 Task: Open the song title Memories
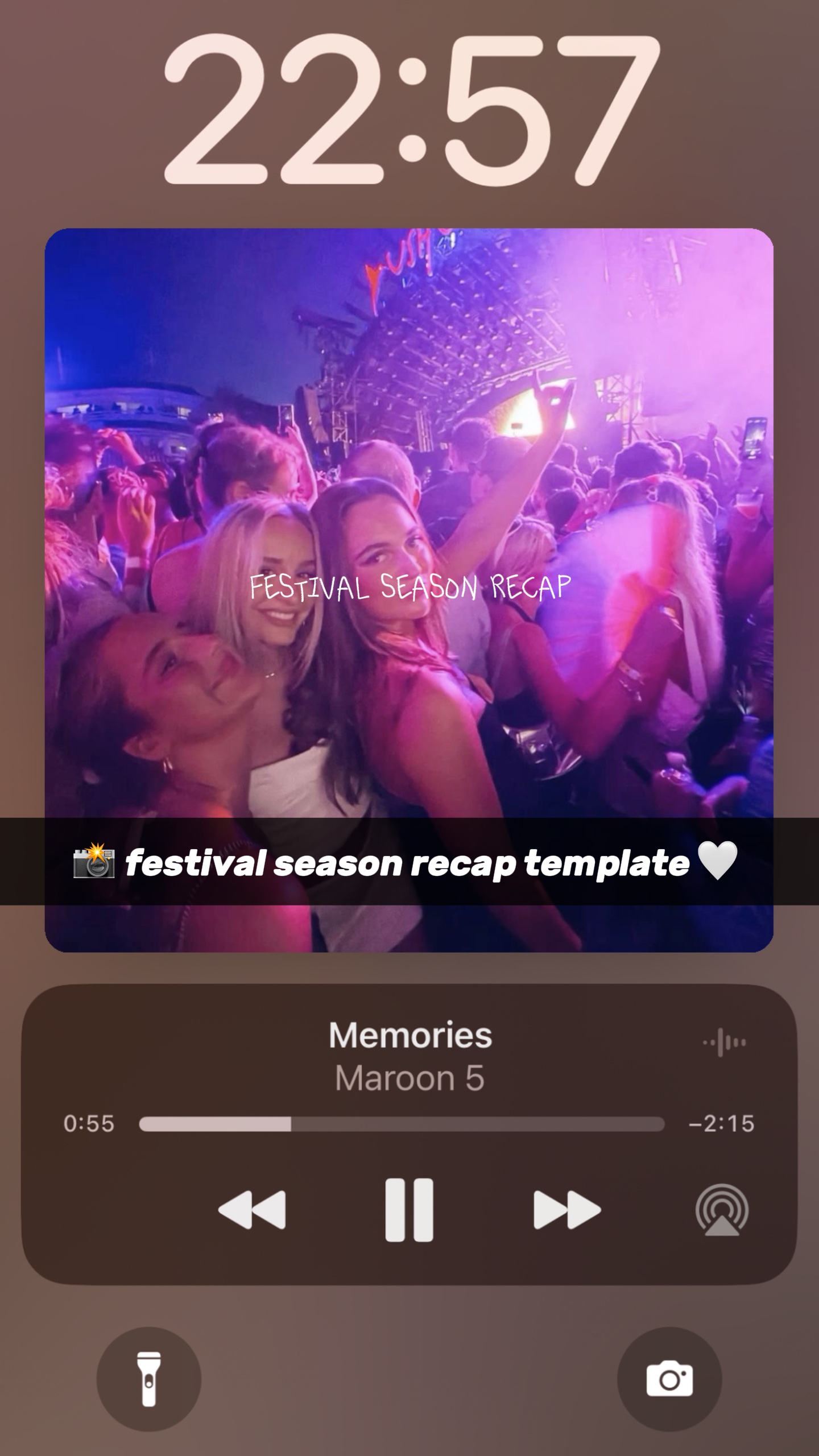coord(409,1035)
